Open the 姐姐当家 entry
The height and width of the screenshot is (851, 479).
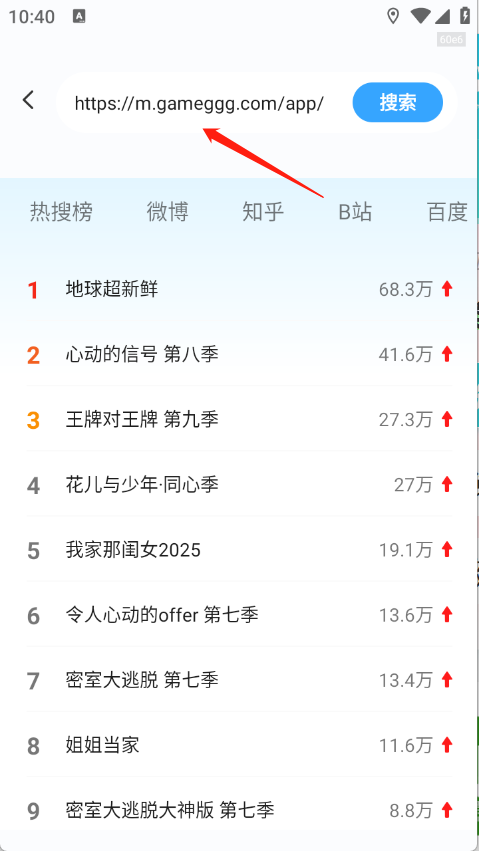pos(239,745)
